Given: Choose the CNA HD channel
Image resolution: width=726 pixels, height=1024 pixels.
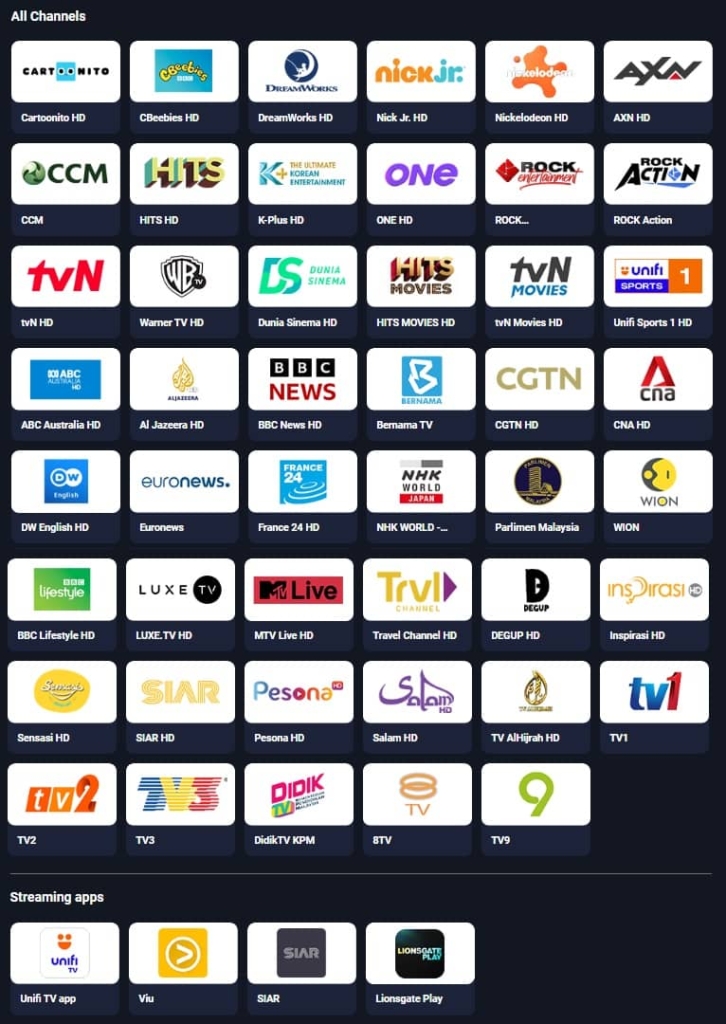Looking at the screenshot, I should coord(658,379).
